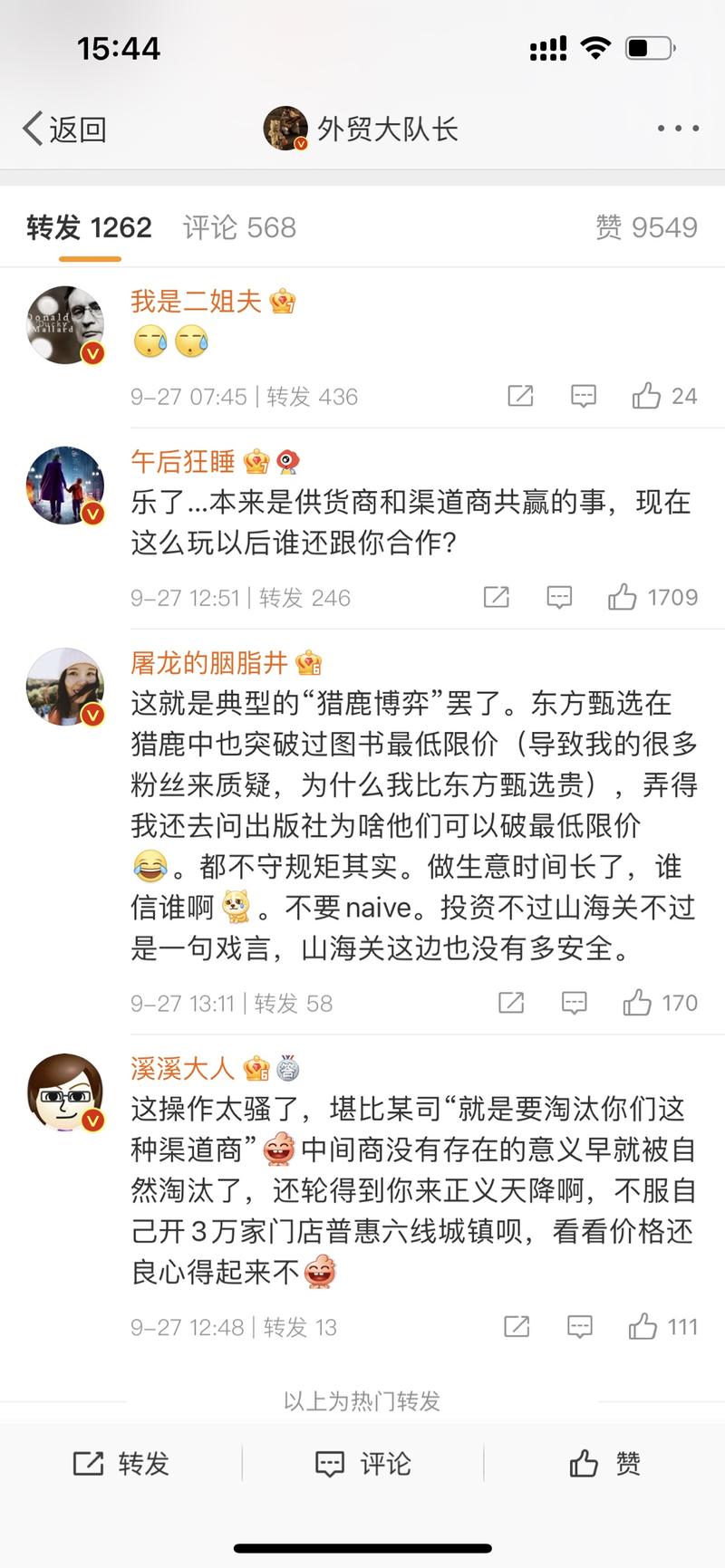Tap the back arrow to return

point(32,129)
